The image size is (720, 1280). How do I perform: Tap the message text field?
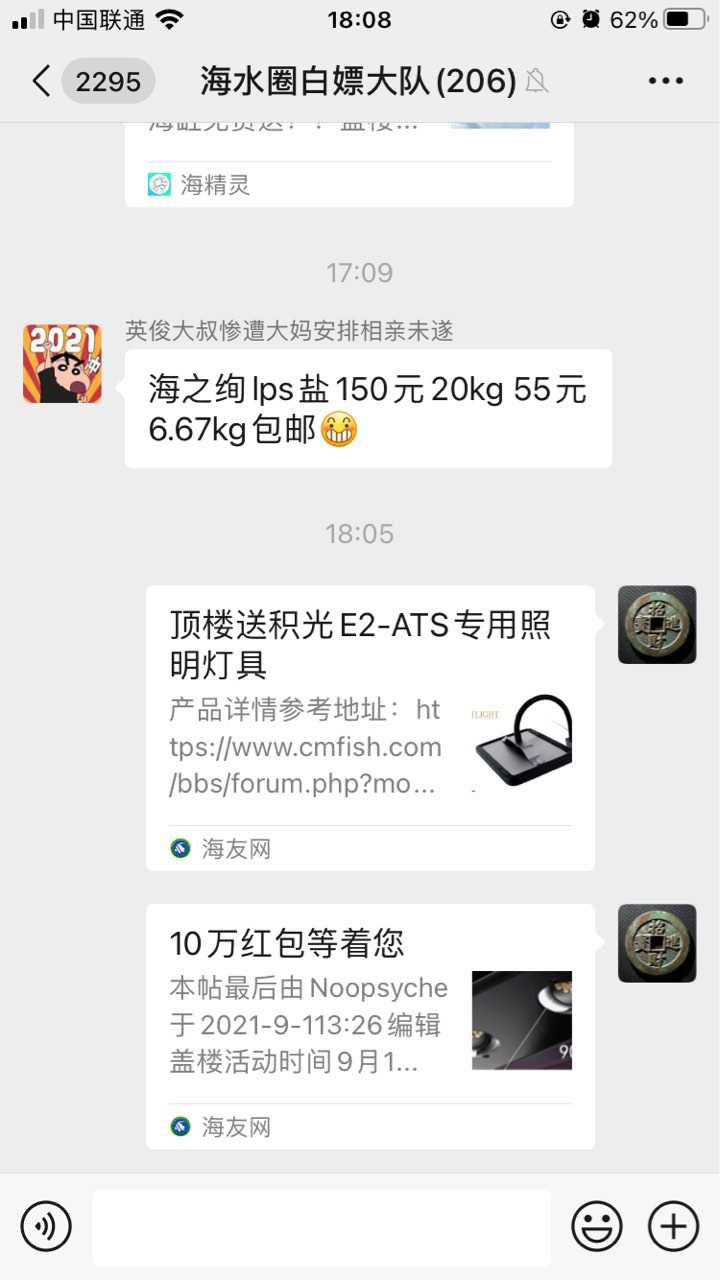[321, 1227]
